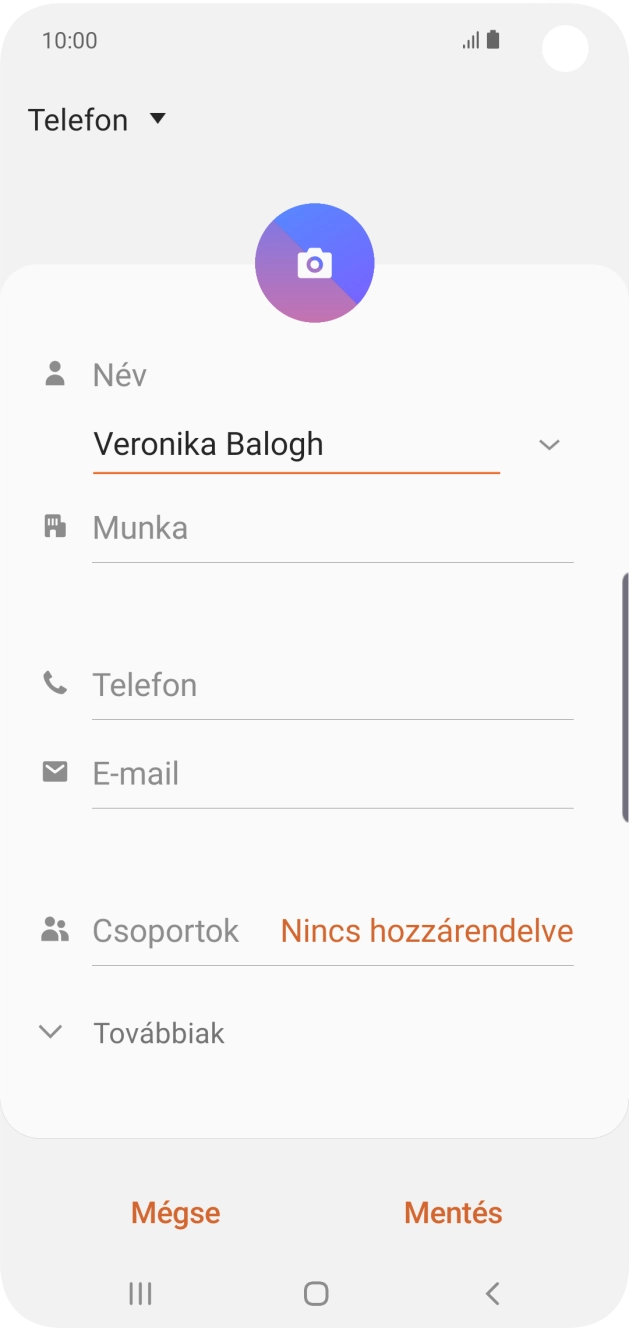The width and height of the screenshot is (629, 1328).
Task: Expand the detailed name fields chevron
Action: (549, 445)
